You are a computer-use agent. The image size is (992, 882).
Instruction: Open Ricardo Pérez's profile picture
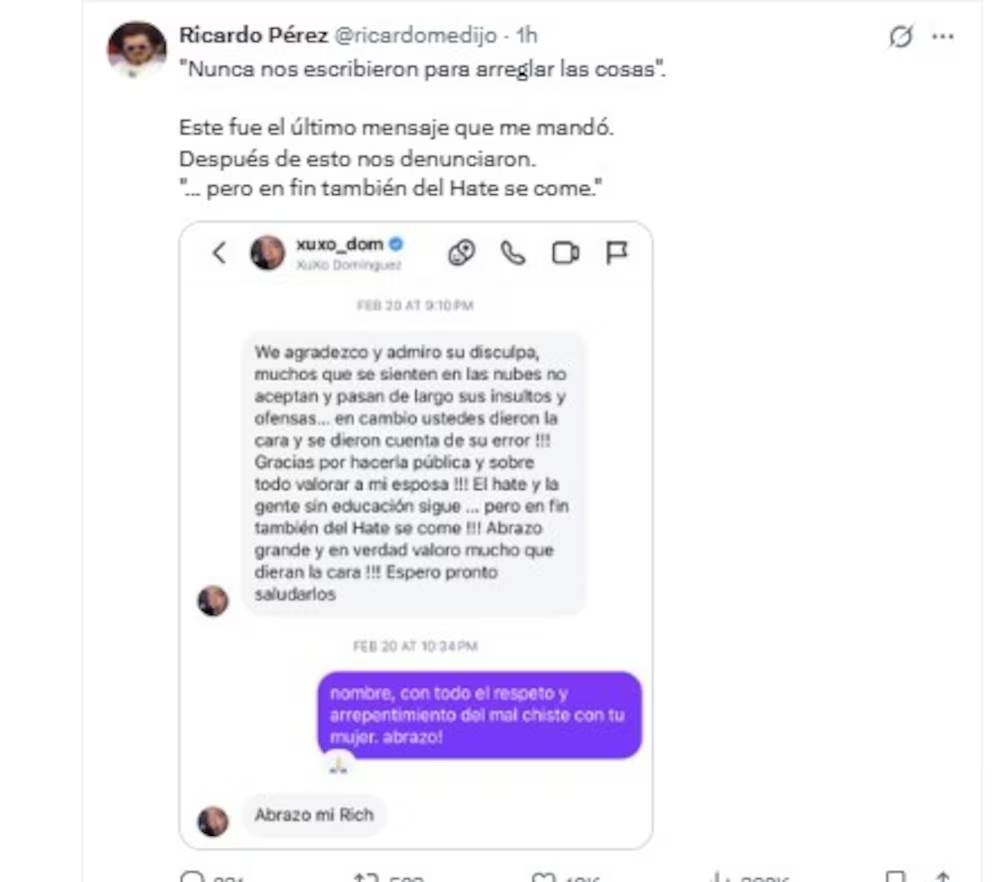tap(137, 49)
